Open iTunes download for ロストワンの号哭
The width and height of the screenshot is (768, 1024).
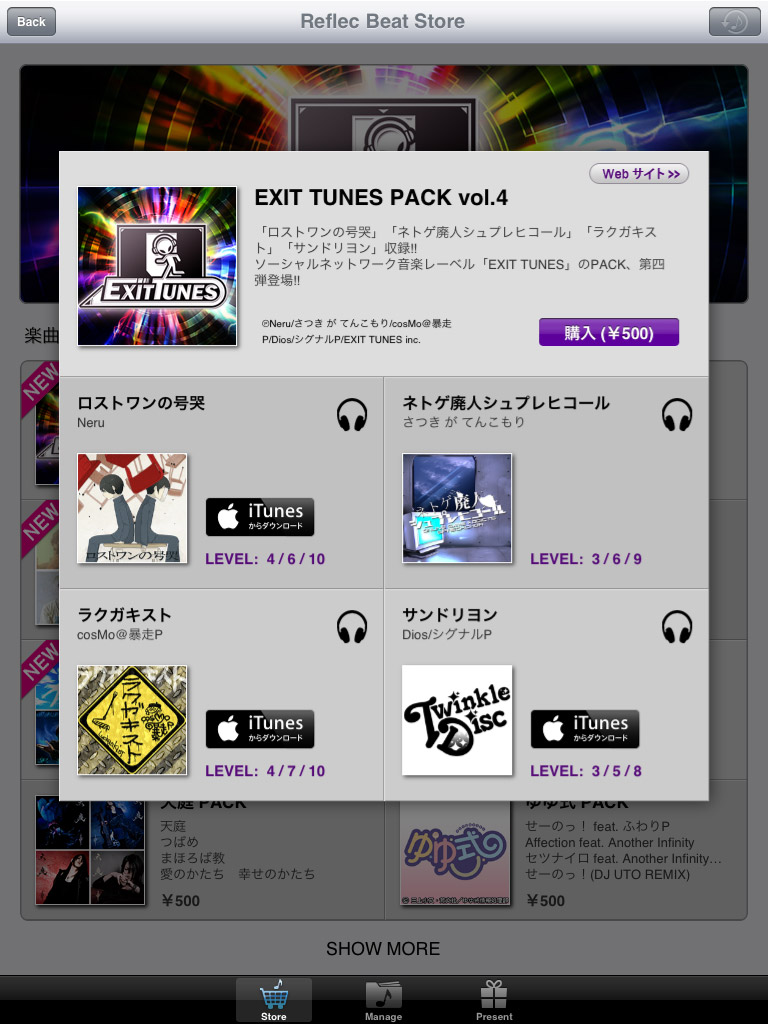click(260, 517)
